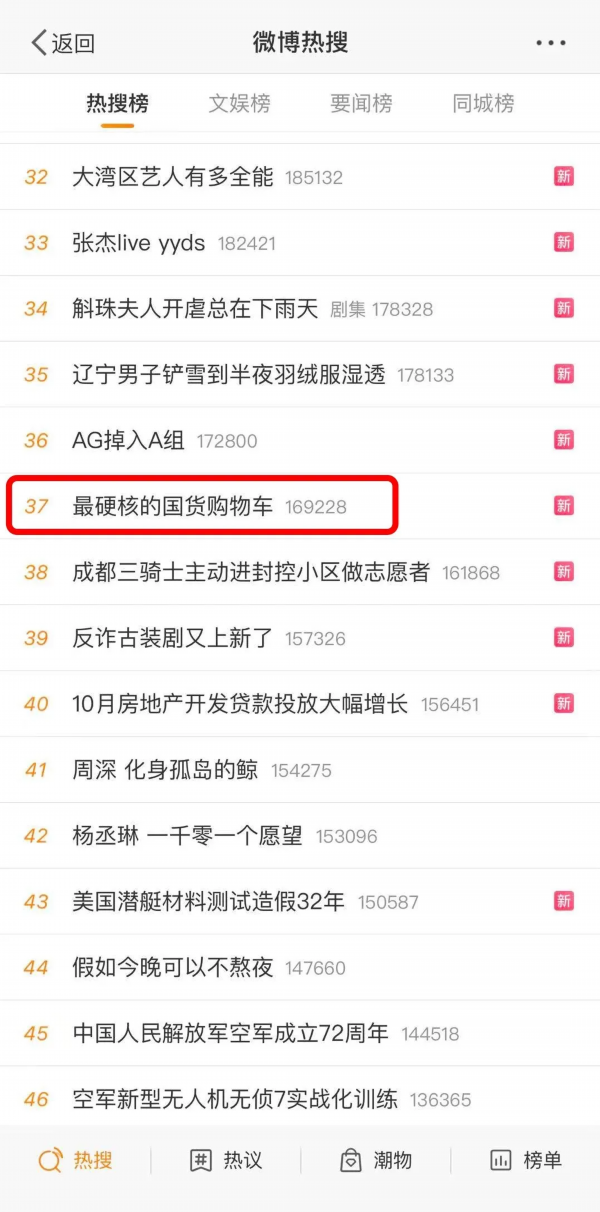Select the 热搜榜 tab

pyautogui.click(x=117, y=103)
